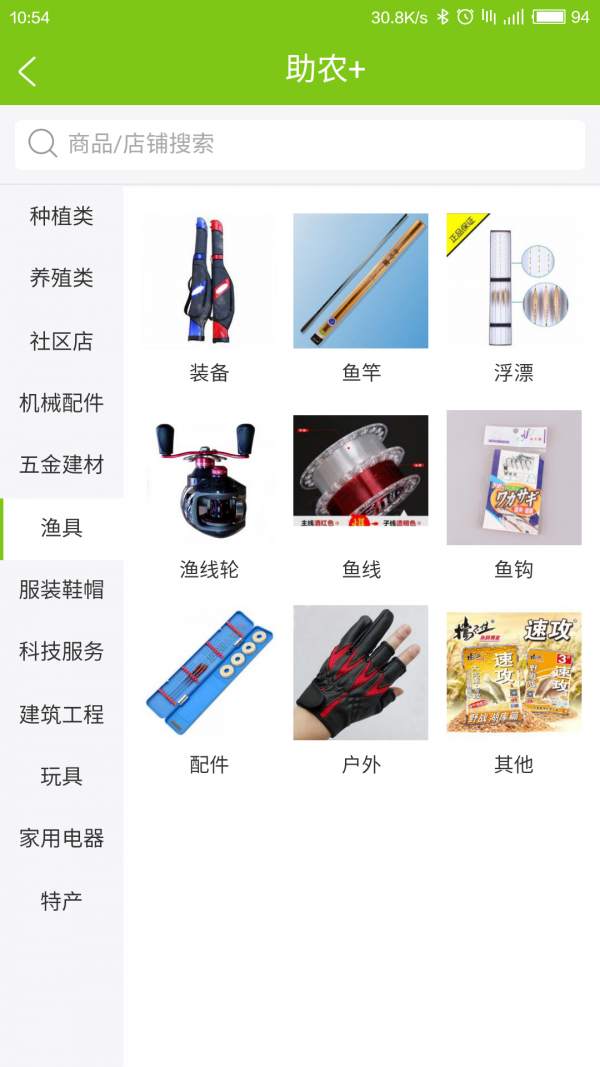
Task: Switch to 机械配件 category
Action: pos(61,403)
